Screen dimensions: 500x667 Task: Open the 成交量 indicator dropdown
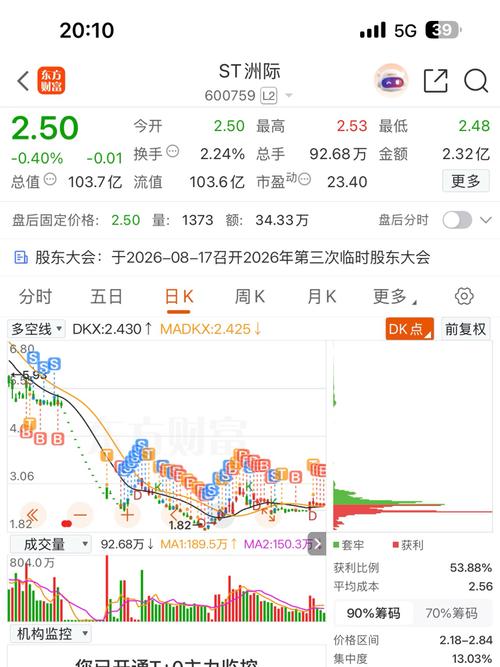coord(50,544)
